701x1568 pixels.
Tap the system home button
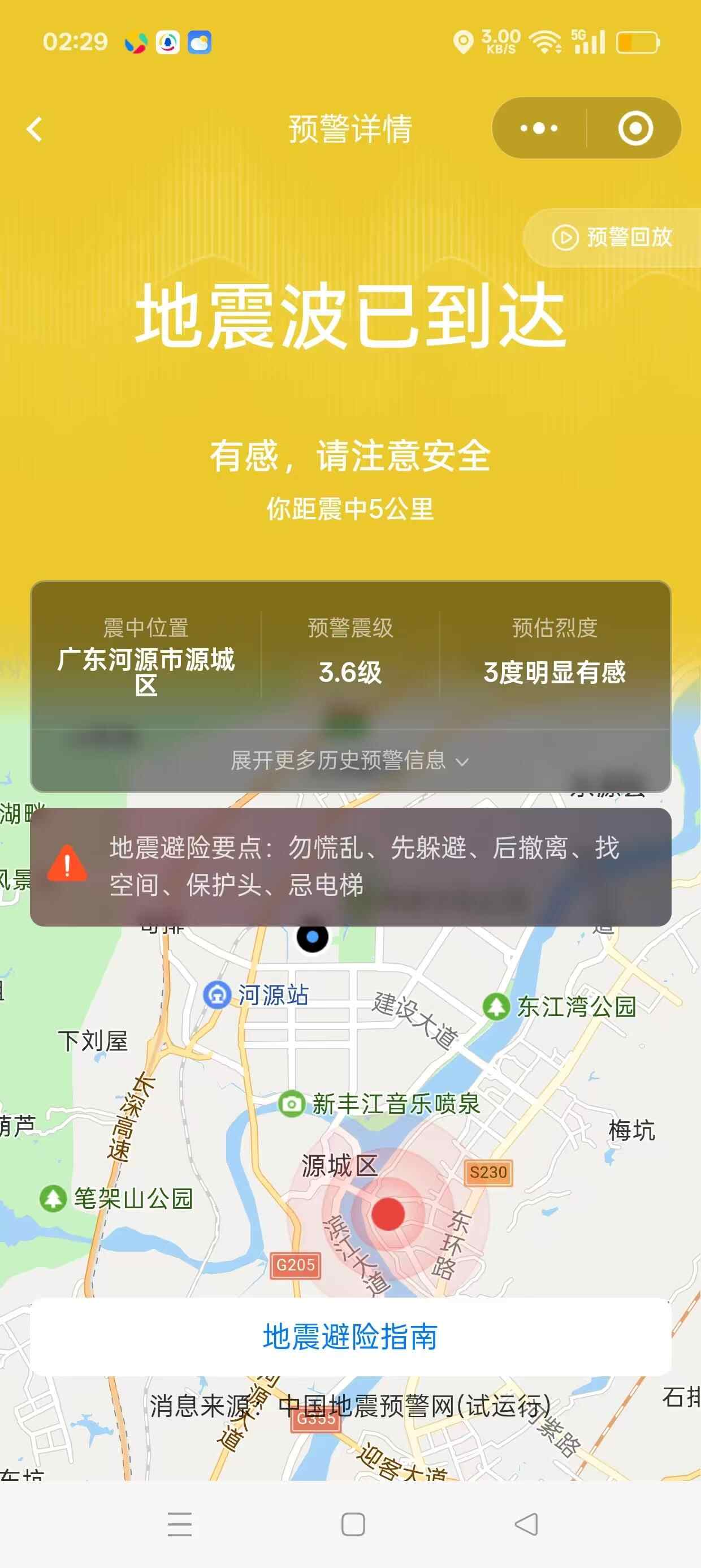click(x=353, y=1524)
